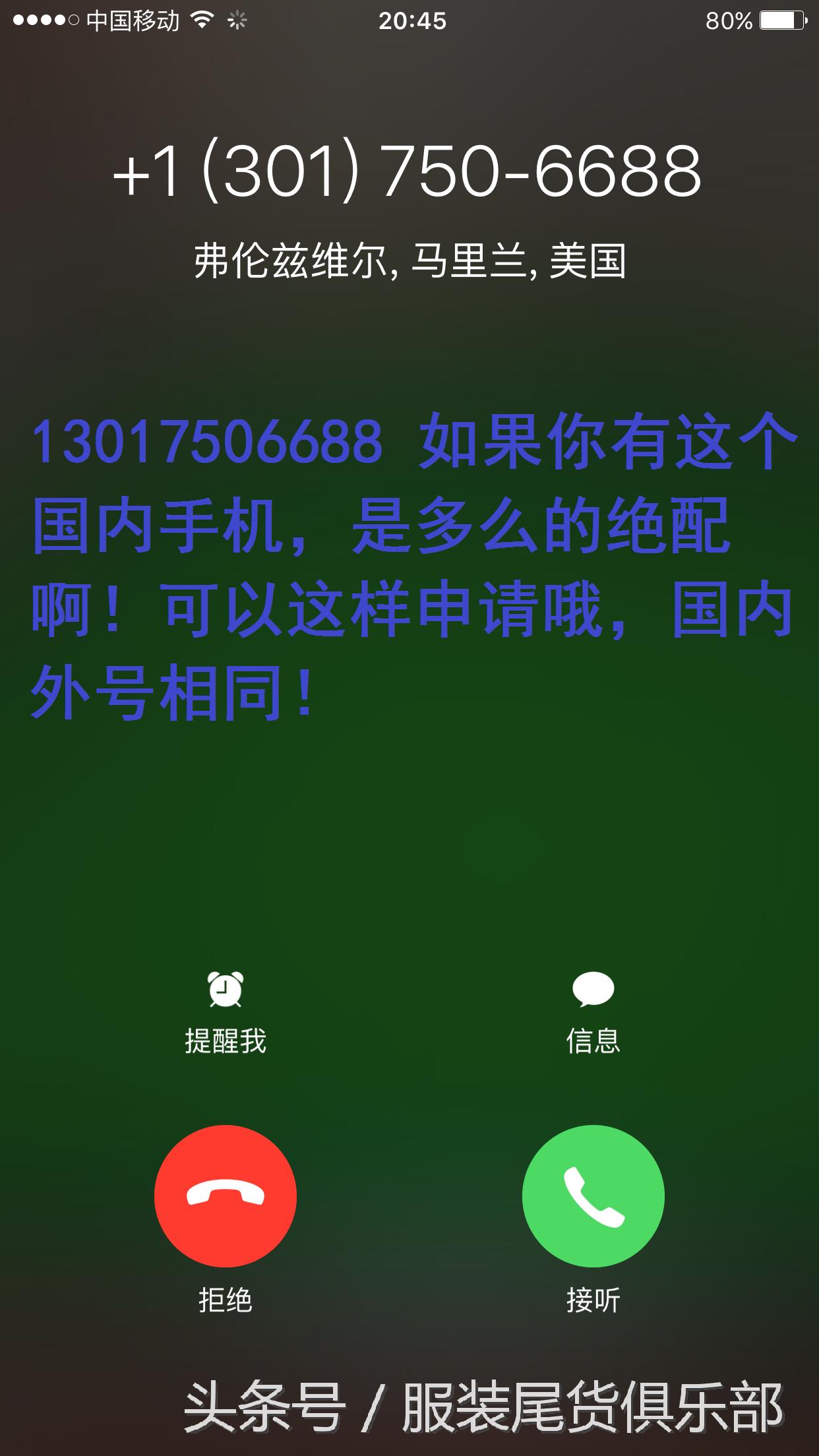This screenshot has height=1456, width=819.
Task: Tap the network activity spinner icon
Action: pos(237,20)
